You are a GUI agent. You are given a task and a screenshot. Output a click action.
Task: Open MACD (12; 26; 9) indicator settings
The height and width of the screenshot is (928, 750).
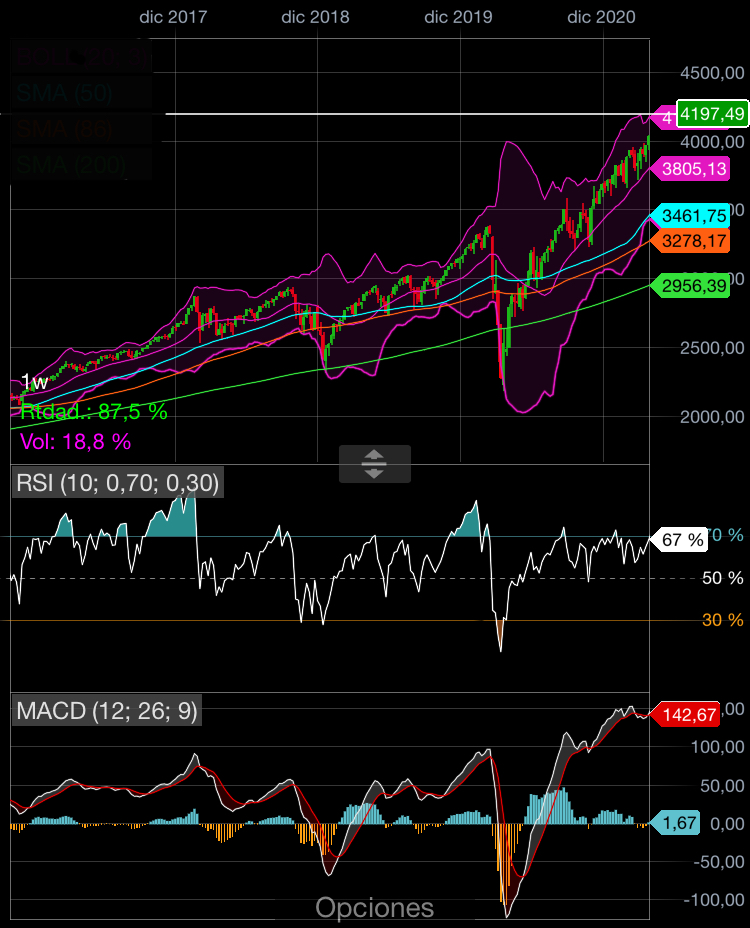coord(106,712)
